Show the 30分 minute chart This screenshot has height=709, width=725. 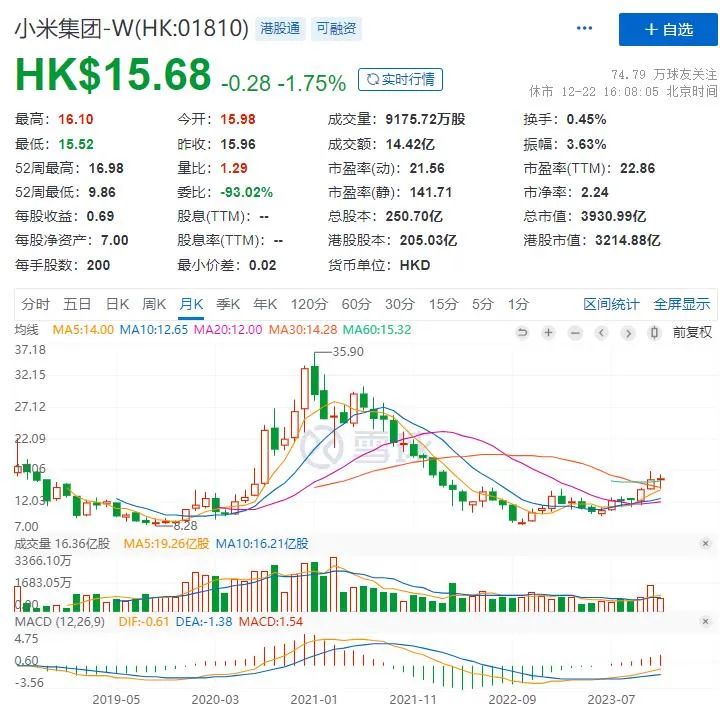399,304
